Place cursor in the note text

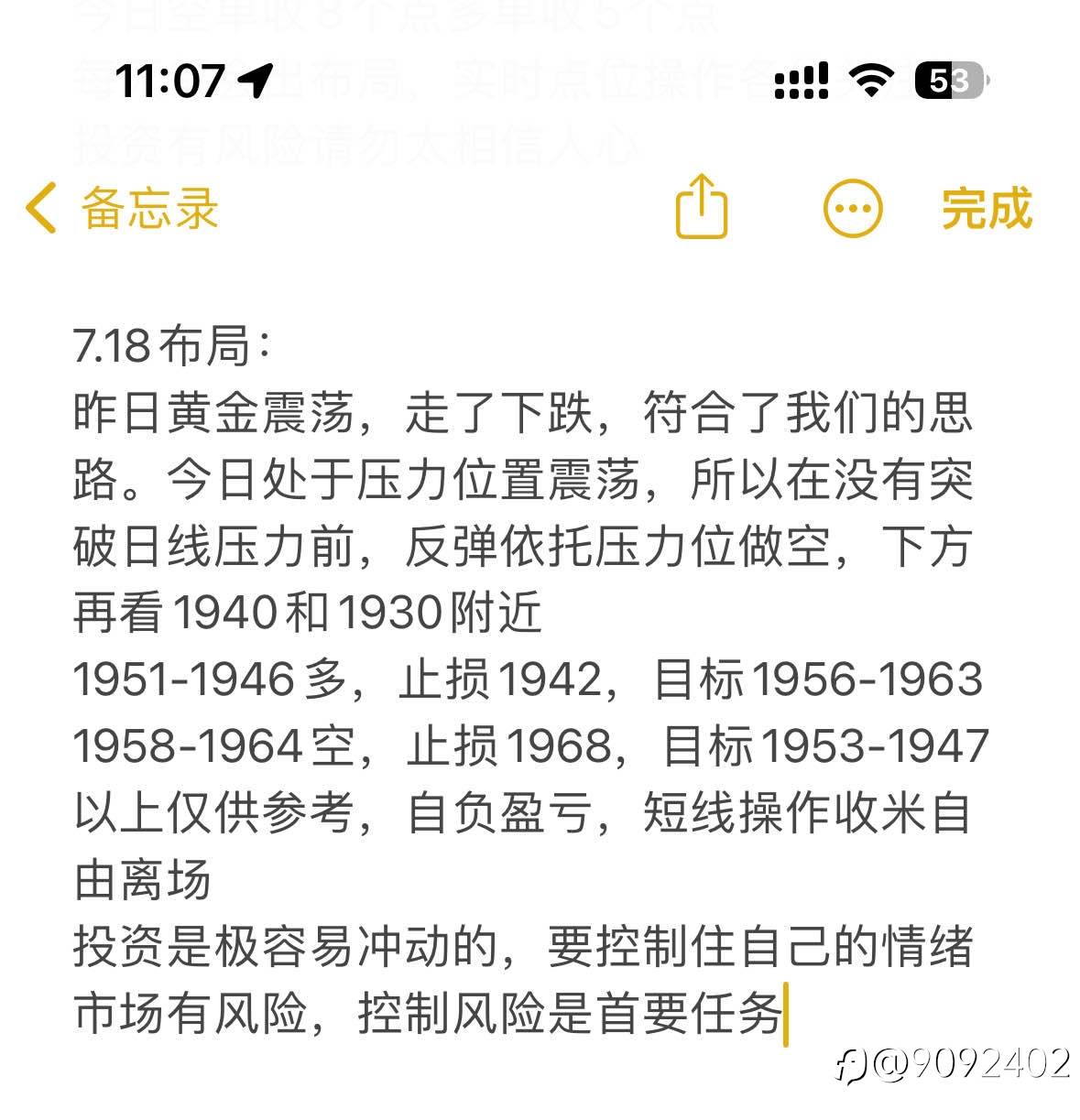[x=530, y=680]
